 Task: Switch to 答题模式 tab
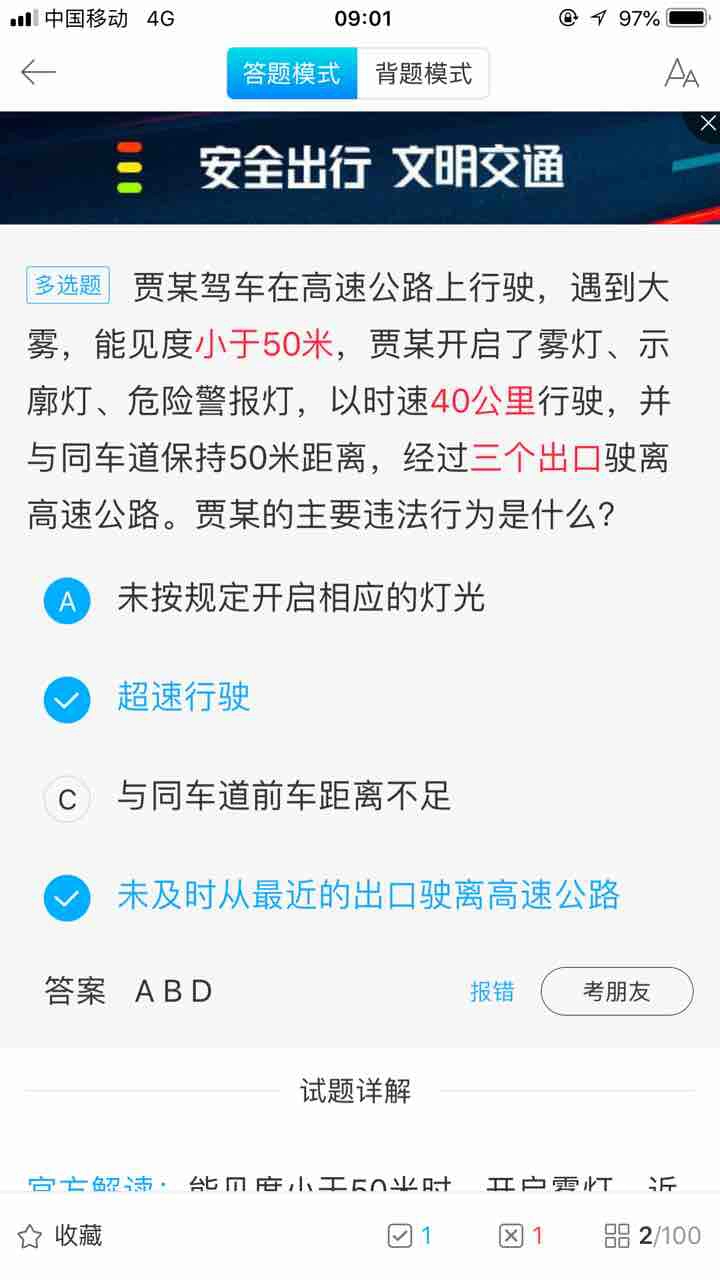tap(292, 74)
